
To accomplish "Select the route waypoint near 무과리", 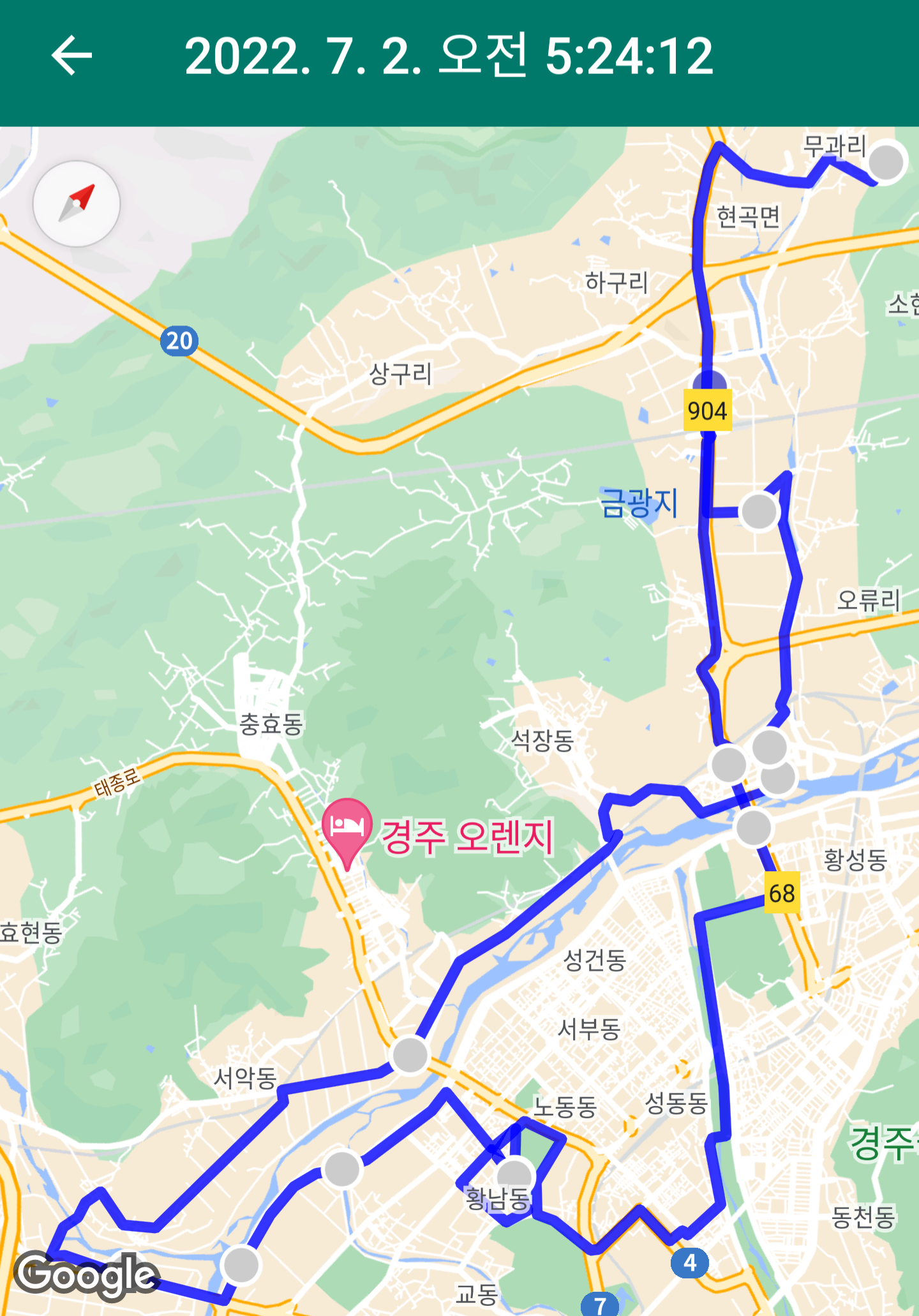I will tap(886, 161).
